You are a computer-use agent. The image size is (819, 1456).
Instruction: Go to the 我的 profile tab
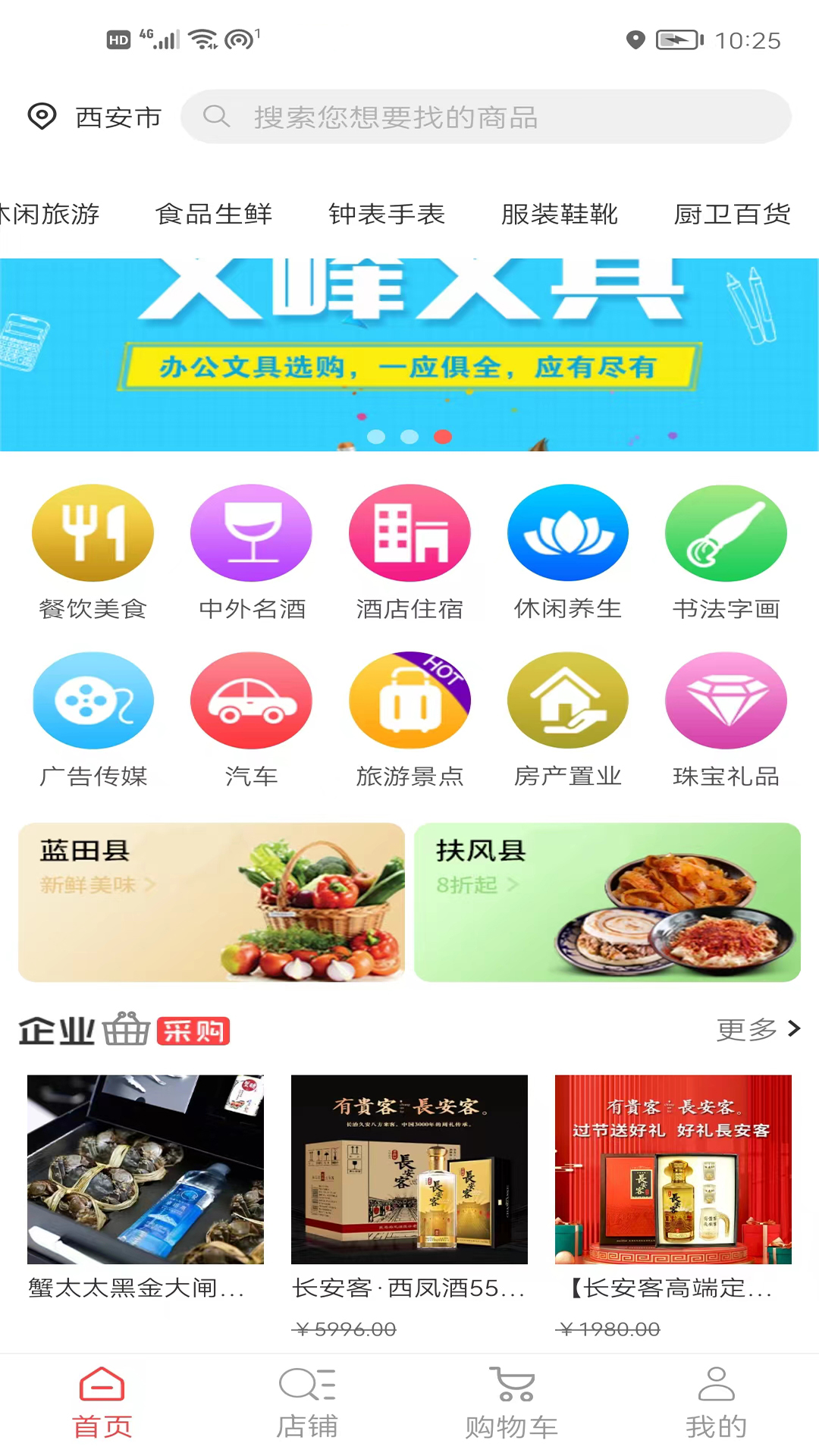point(717,1404)
